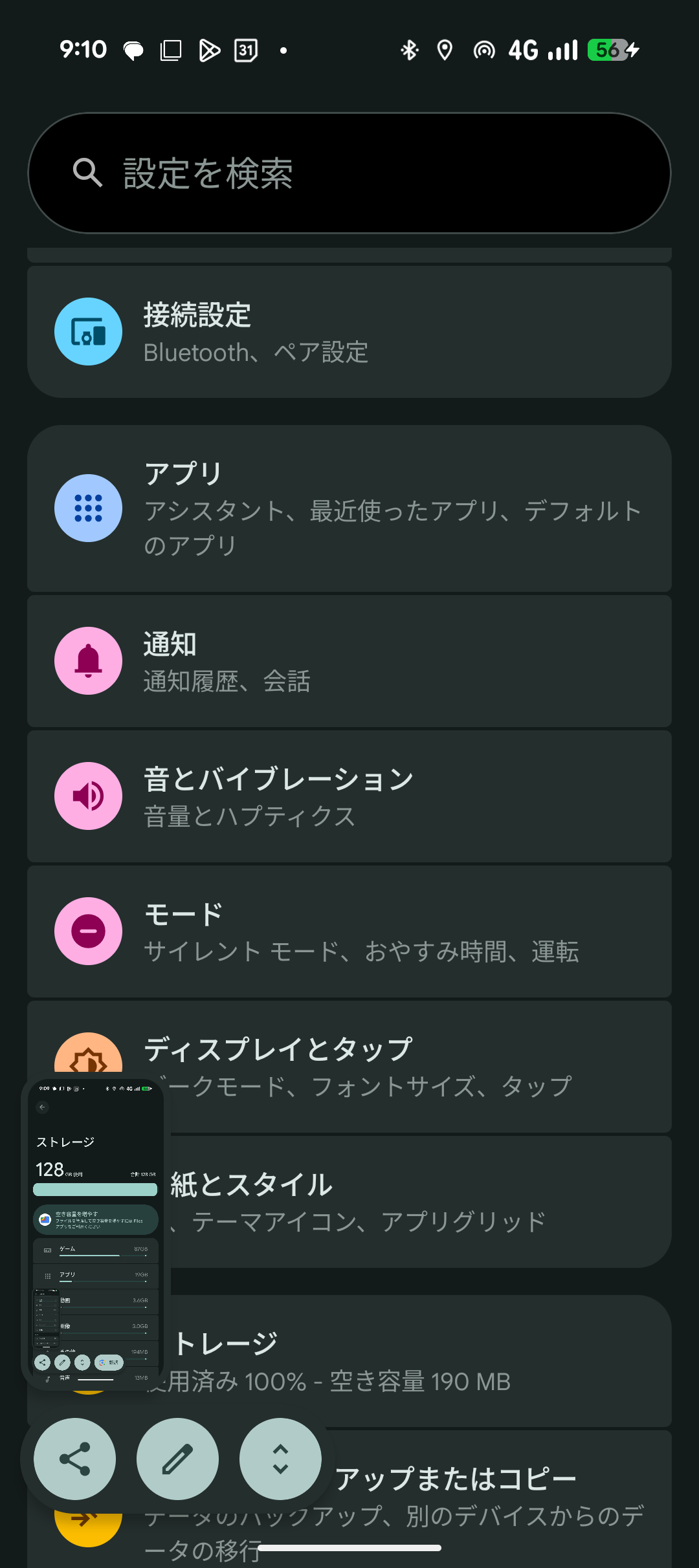Open 音とバイブレーション settings
Screen dimensions: 699x1568
[349, 796]
